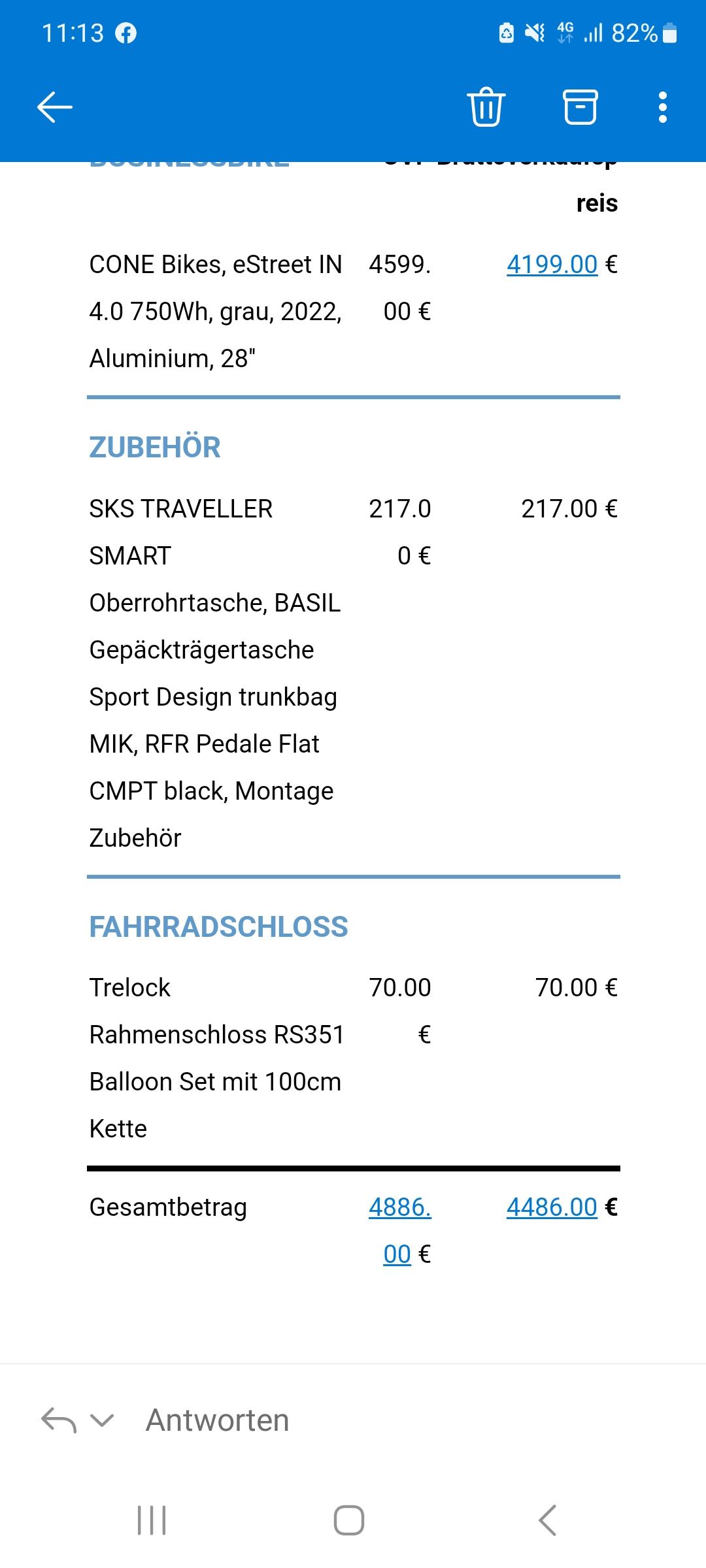
Task: Reply with the Antworten button
Action: point(218,1420)
